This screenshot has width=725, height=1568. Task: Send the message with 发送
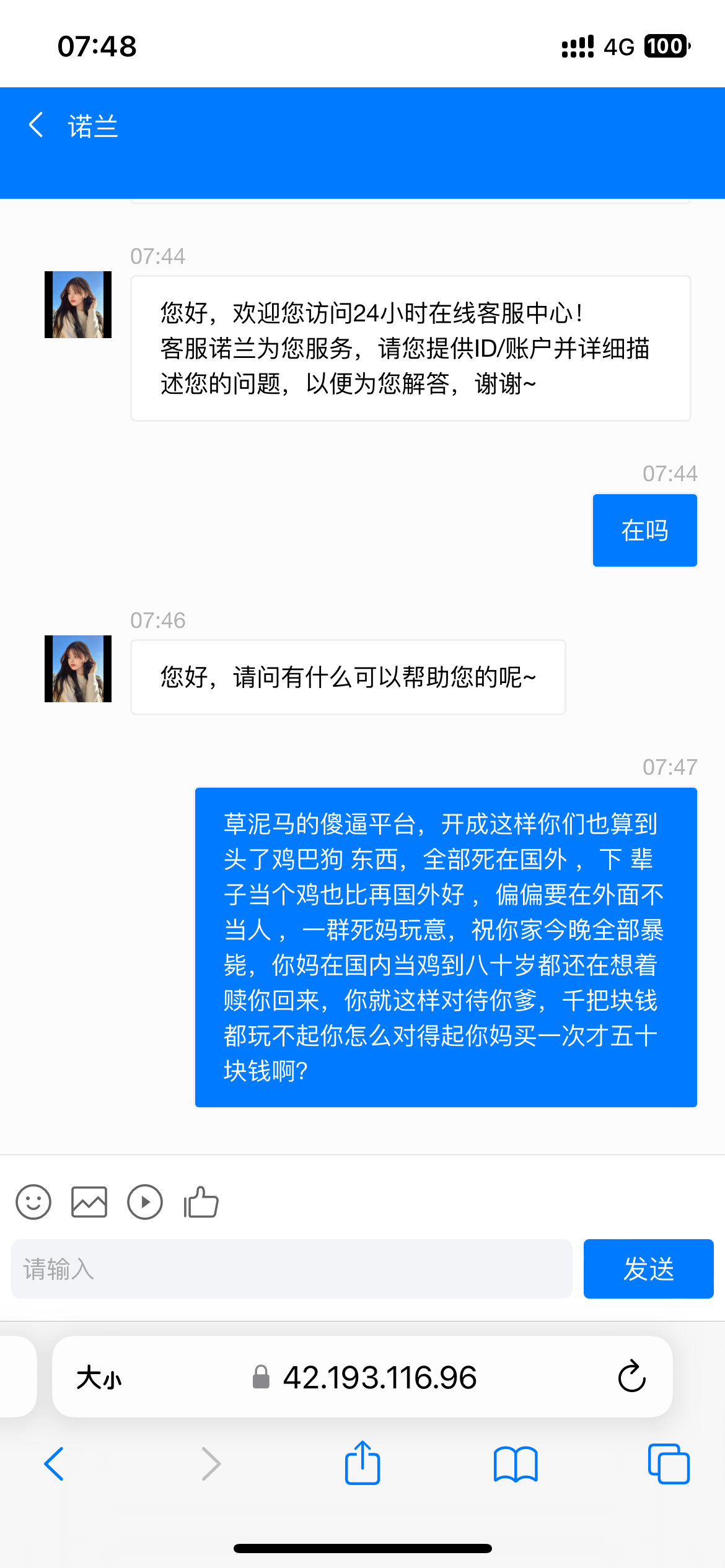[x=648, y=1269]
